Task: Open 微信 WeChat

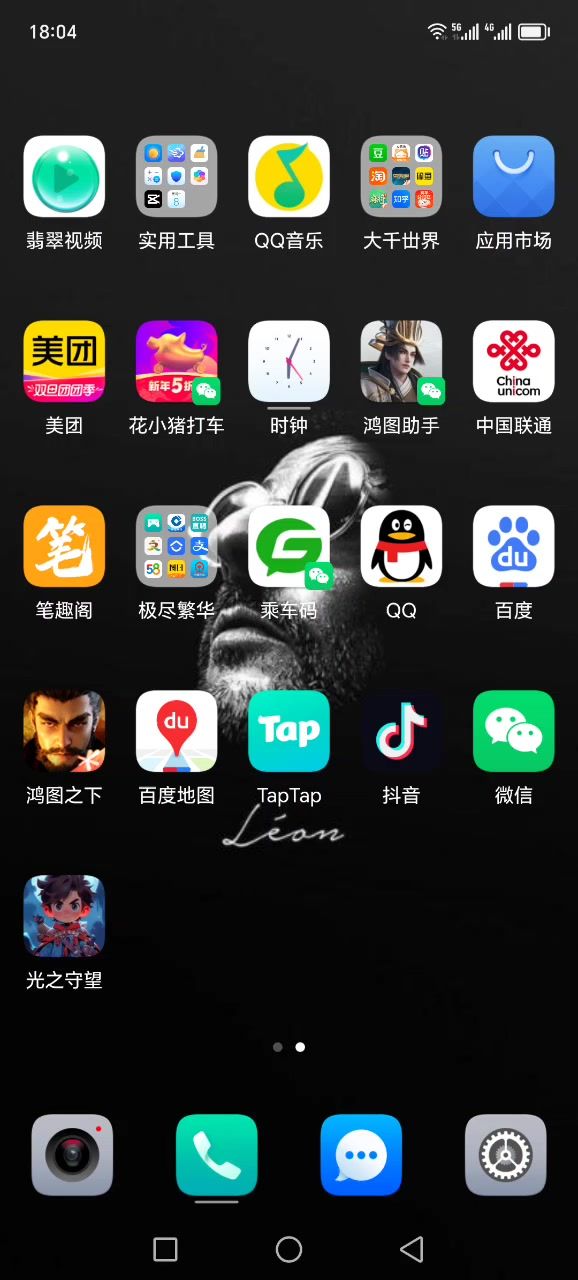Action: [x=514, y=732]
